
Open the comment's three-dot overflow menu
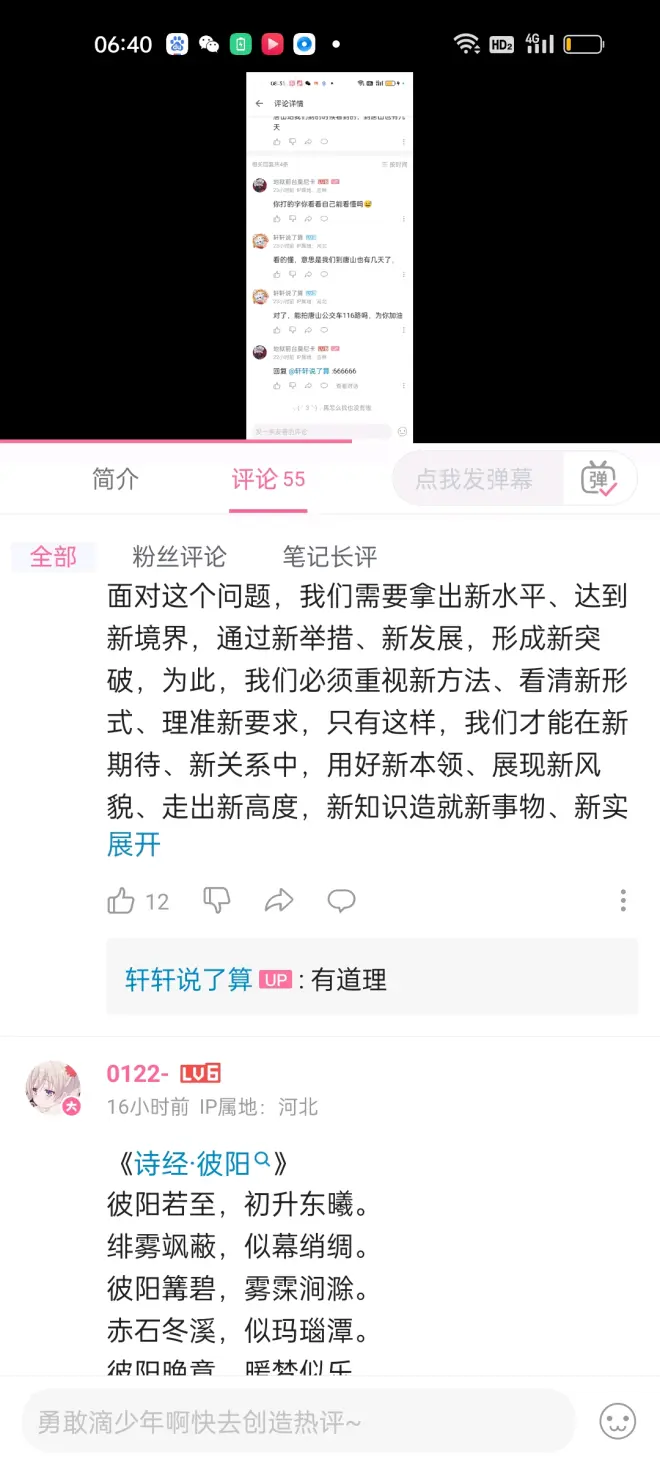622,900
